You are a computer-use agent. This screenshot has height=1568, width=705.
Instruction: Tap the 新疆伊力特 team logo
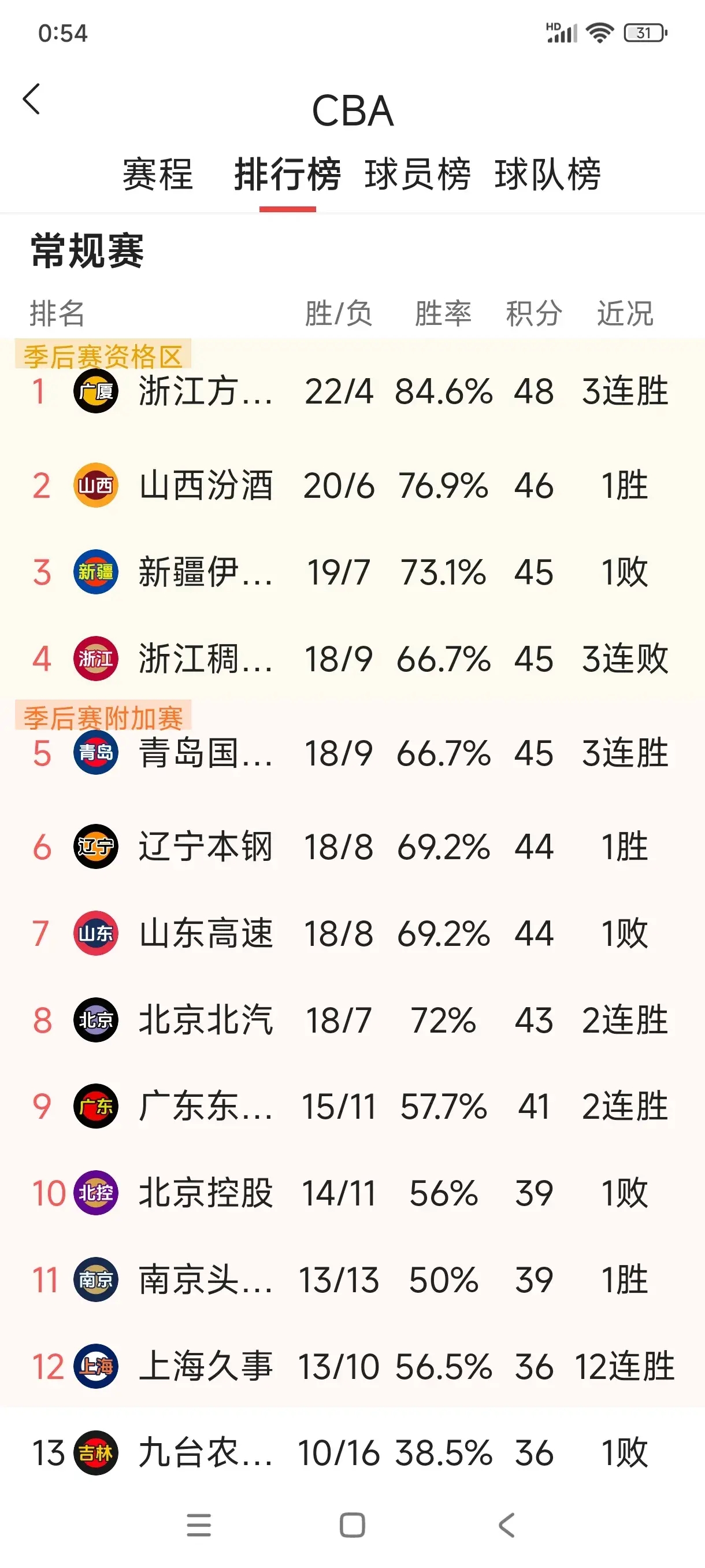coord(95,572)
